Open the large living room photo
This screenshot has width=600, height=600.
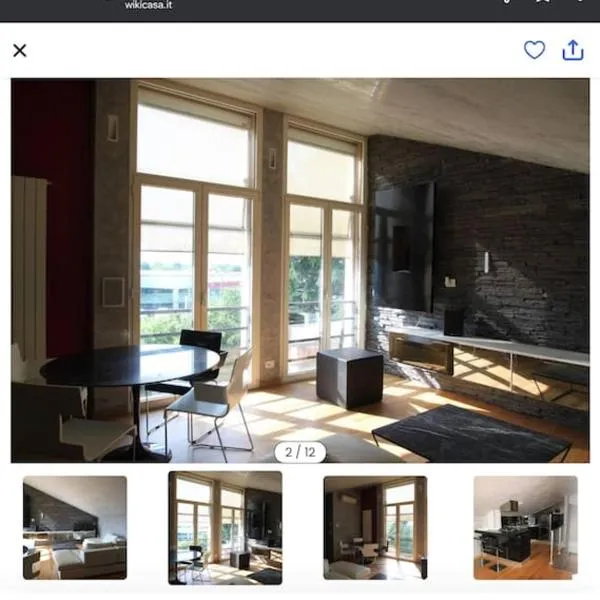point(300,270)
